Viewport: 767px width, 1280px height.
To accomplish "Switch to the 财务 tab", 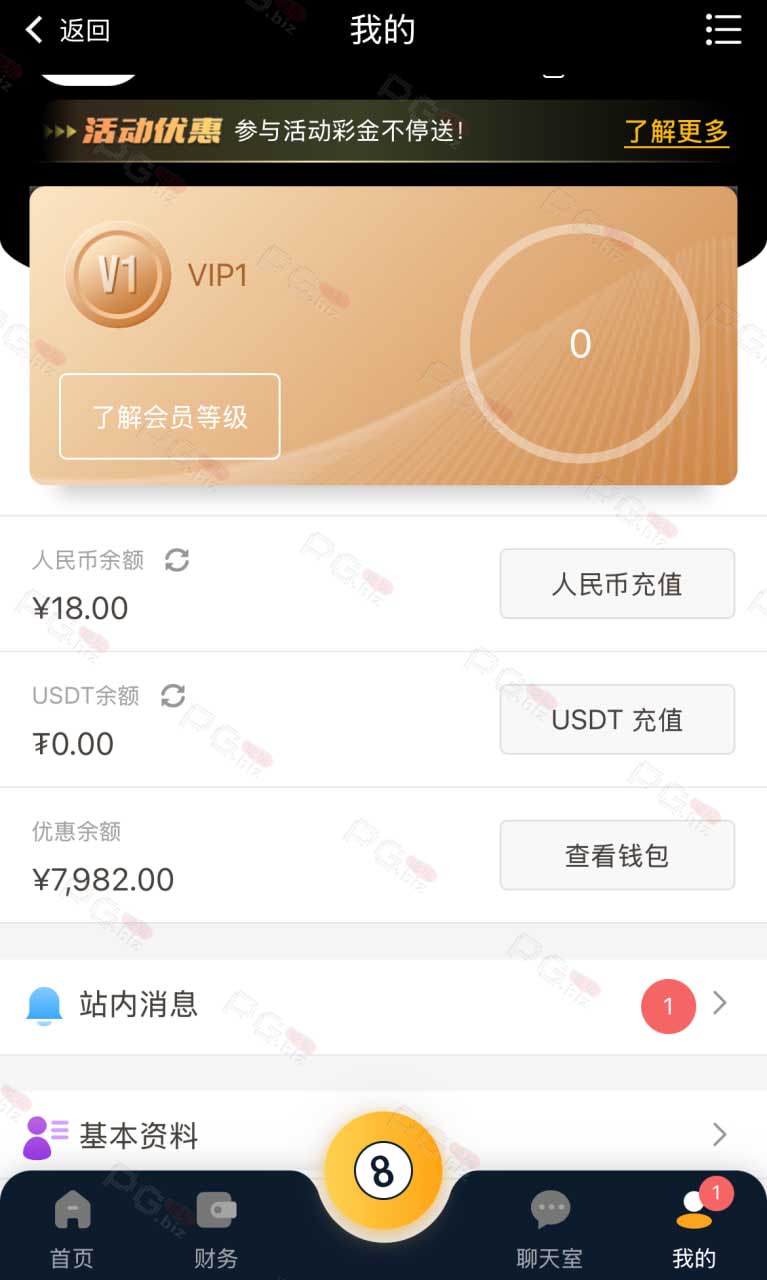I will (216, 1230).
